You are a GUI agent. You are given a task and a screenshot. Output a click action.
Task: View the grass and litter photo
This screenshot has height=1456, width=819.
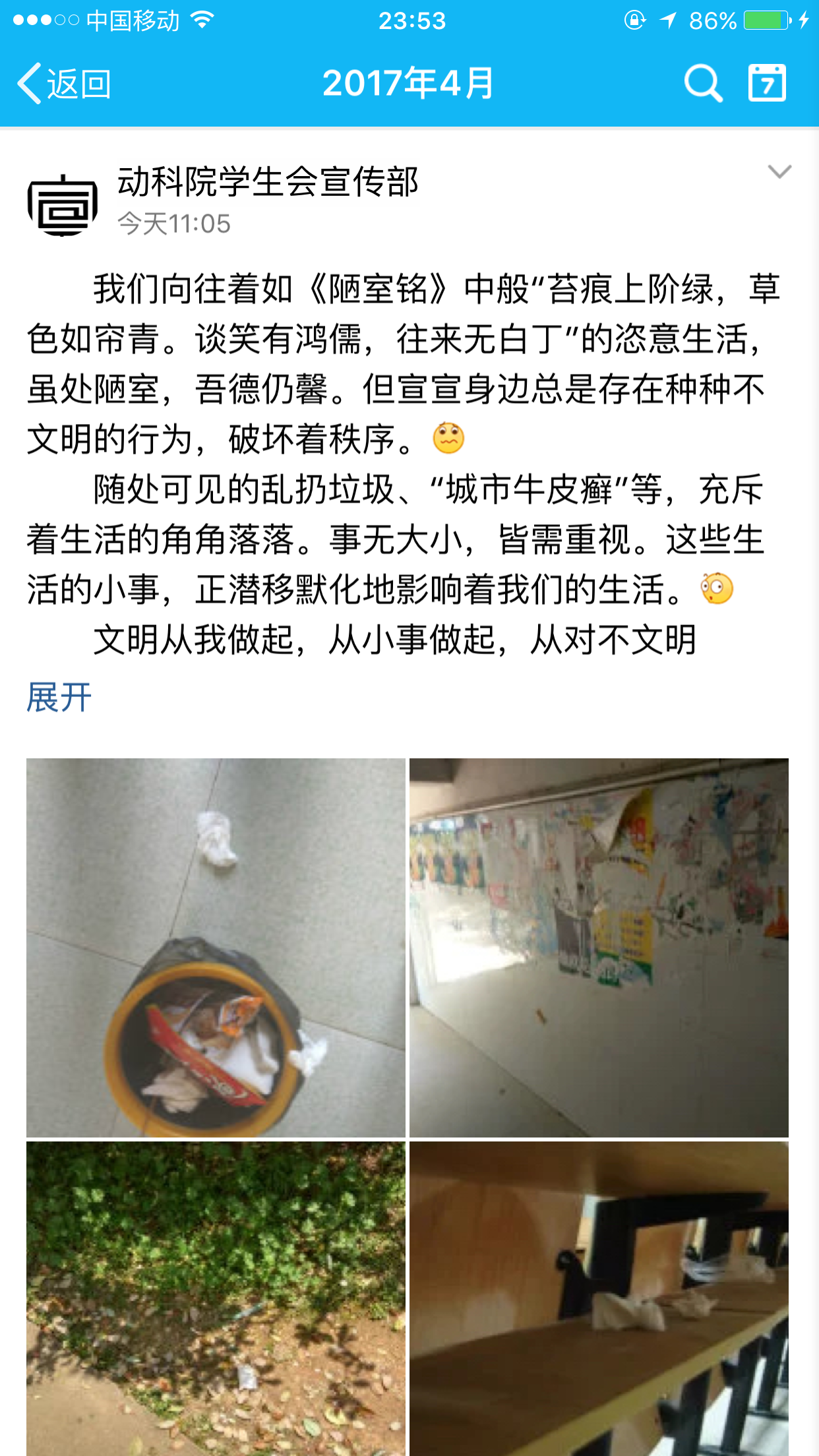(x=216, y=1299)
